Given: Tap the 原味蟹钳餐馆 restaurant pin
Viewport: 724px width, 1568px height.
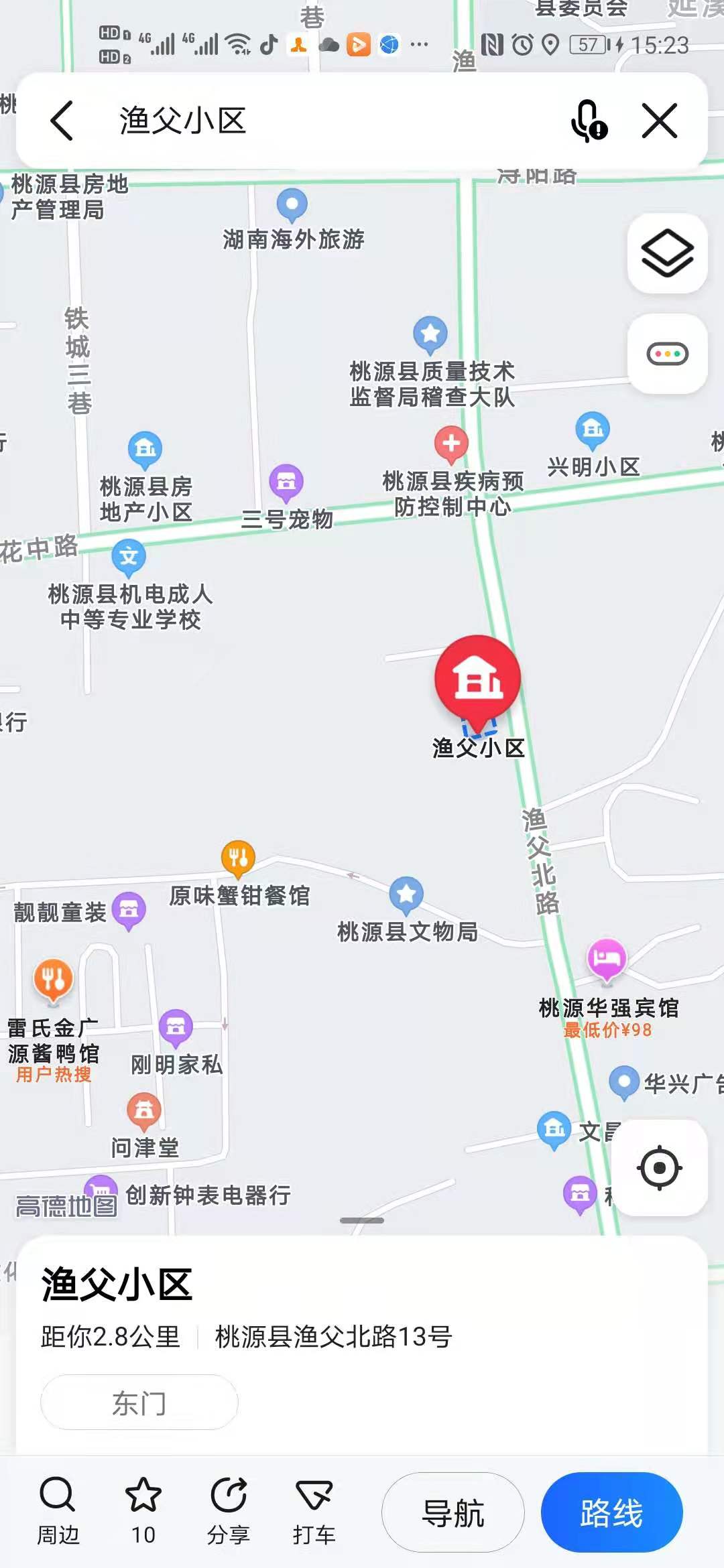Looking at the screenshot, I should (x=238, y=858).
